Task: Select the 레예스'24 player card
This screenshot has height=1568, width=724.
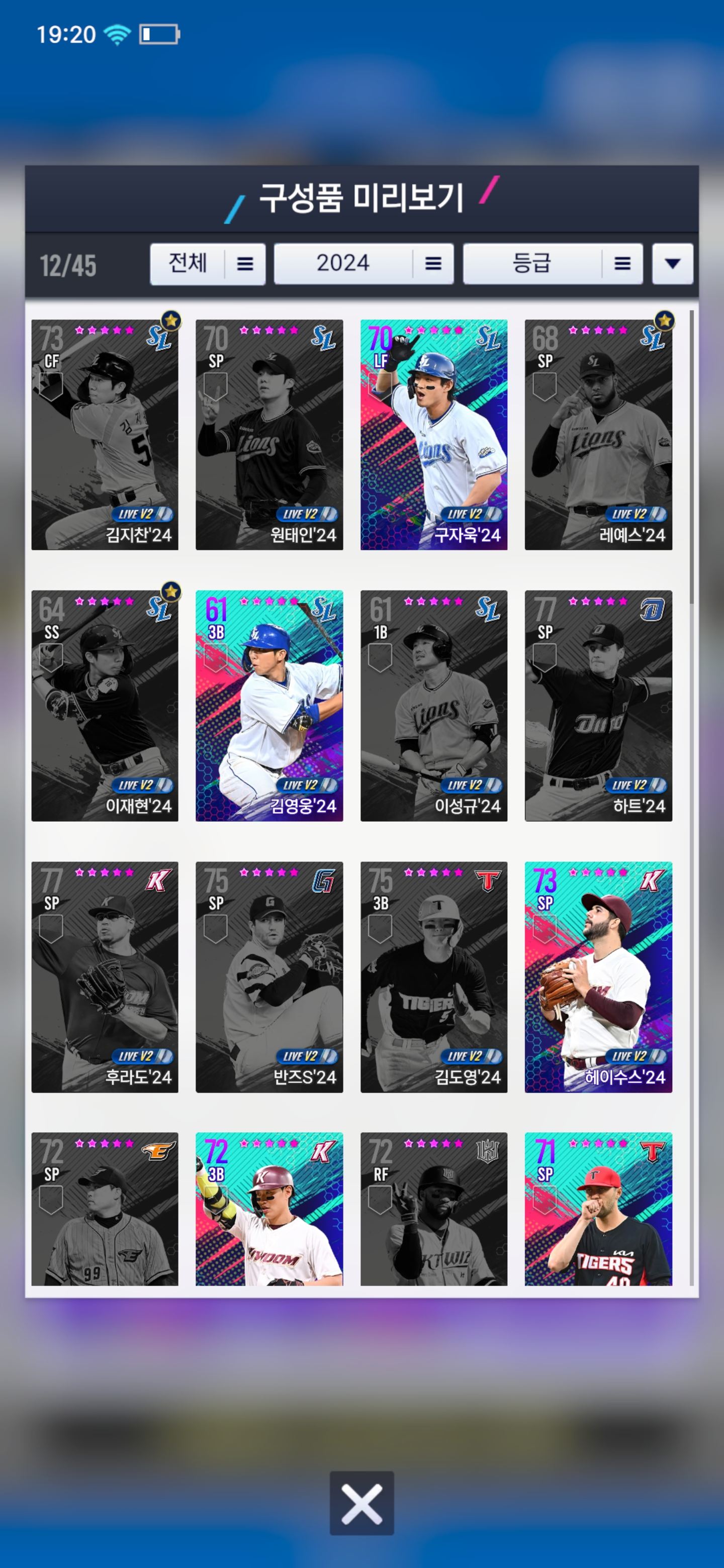Action: 598,435
